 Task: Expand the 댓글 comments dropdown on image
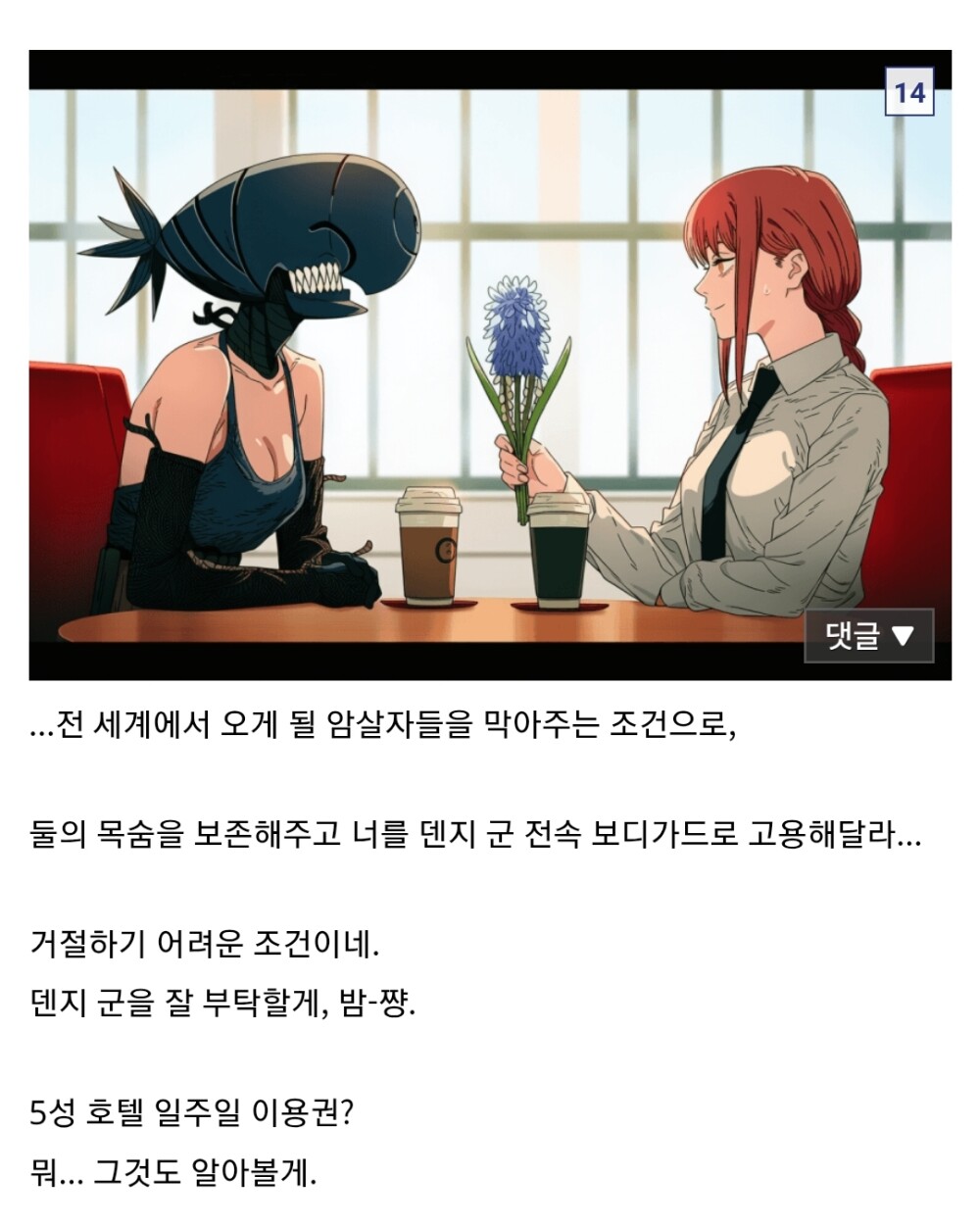[x=868, y=636]
